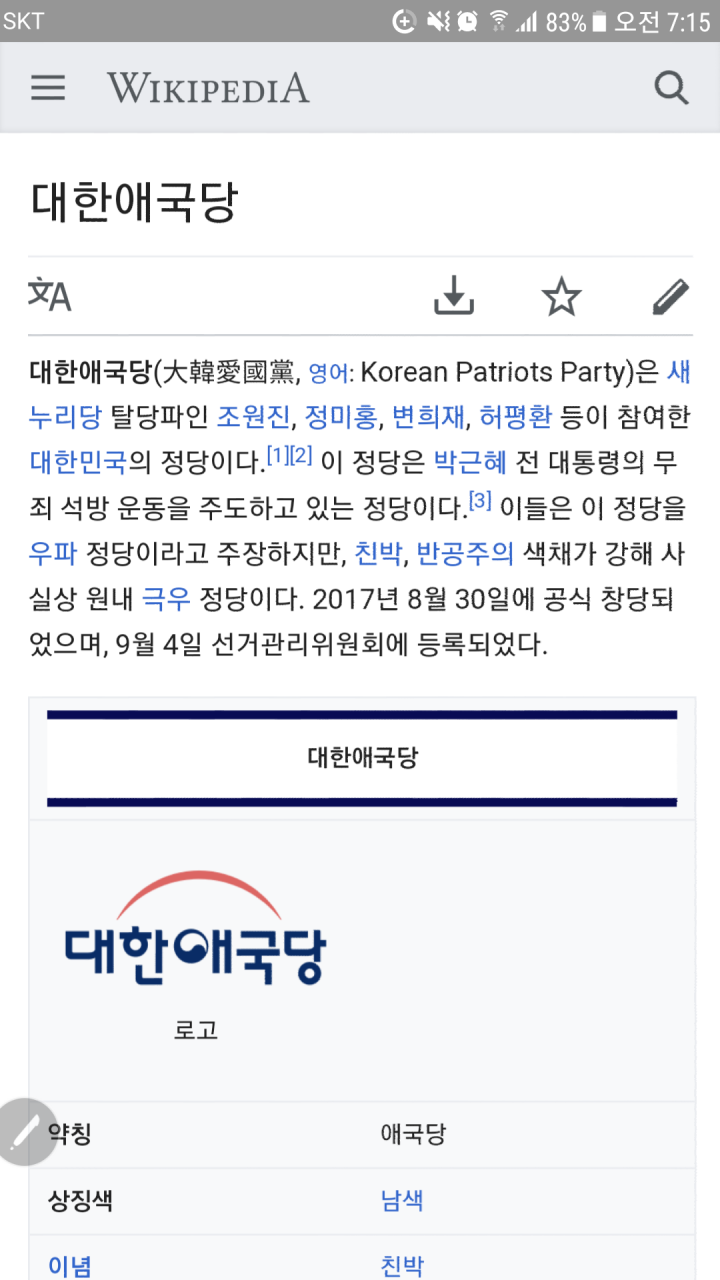Open the 정미홍 link
Image resolution: width=720 pixels, height=1280 pixels.
point(340,416)
